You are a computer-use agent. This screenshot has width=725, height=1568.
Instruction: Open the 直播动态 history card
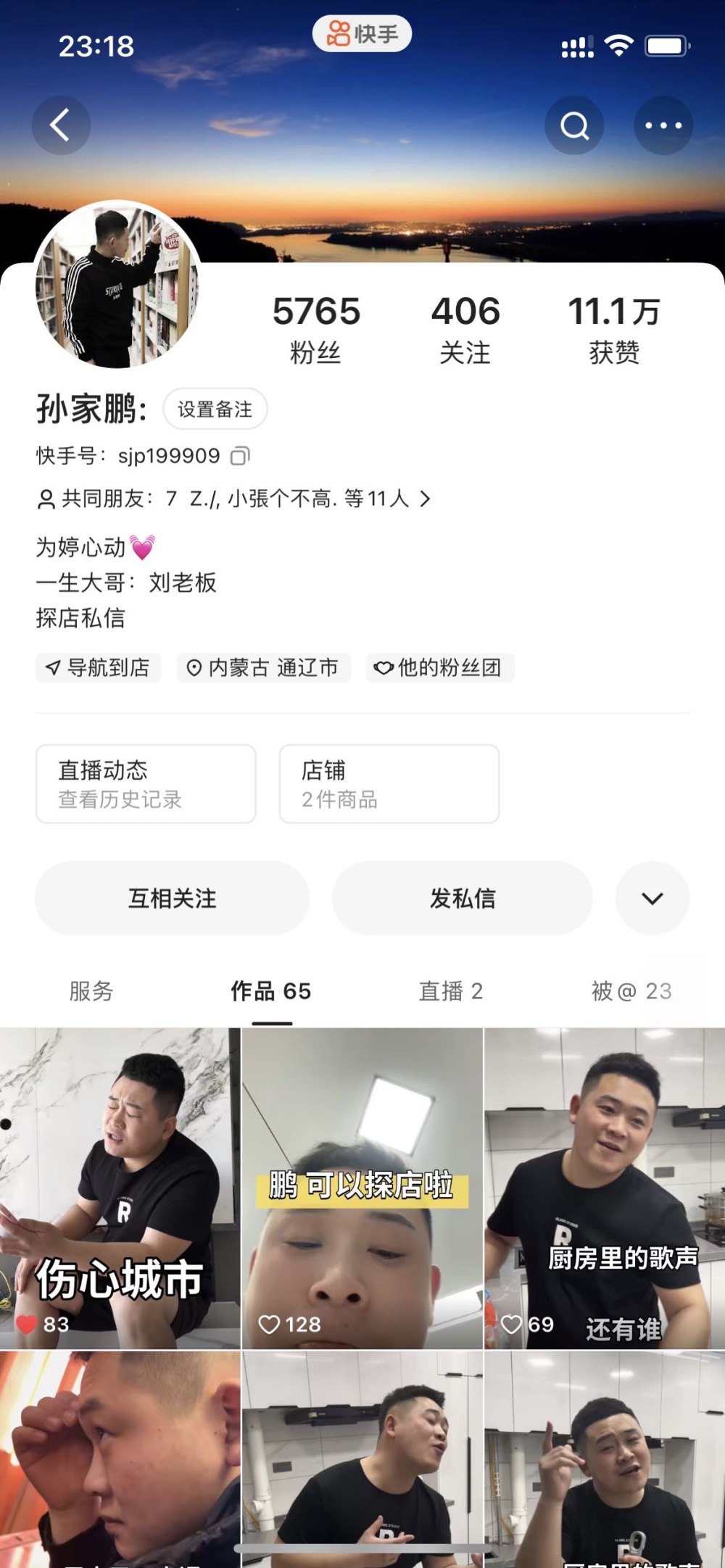click(x=146, y=784)
